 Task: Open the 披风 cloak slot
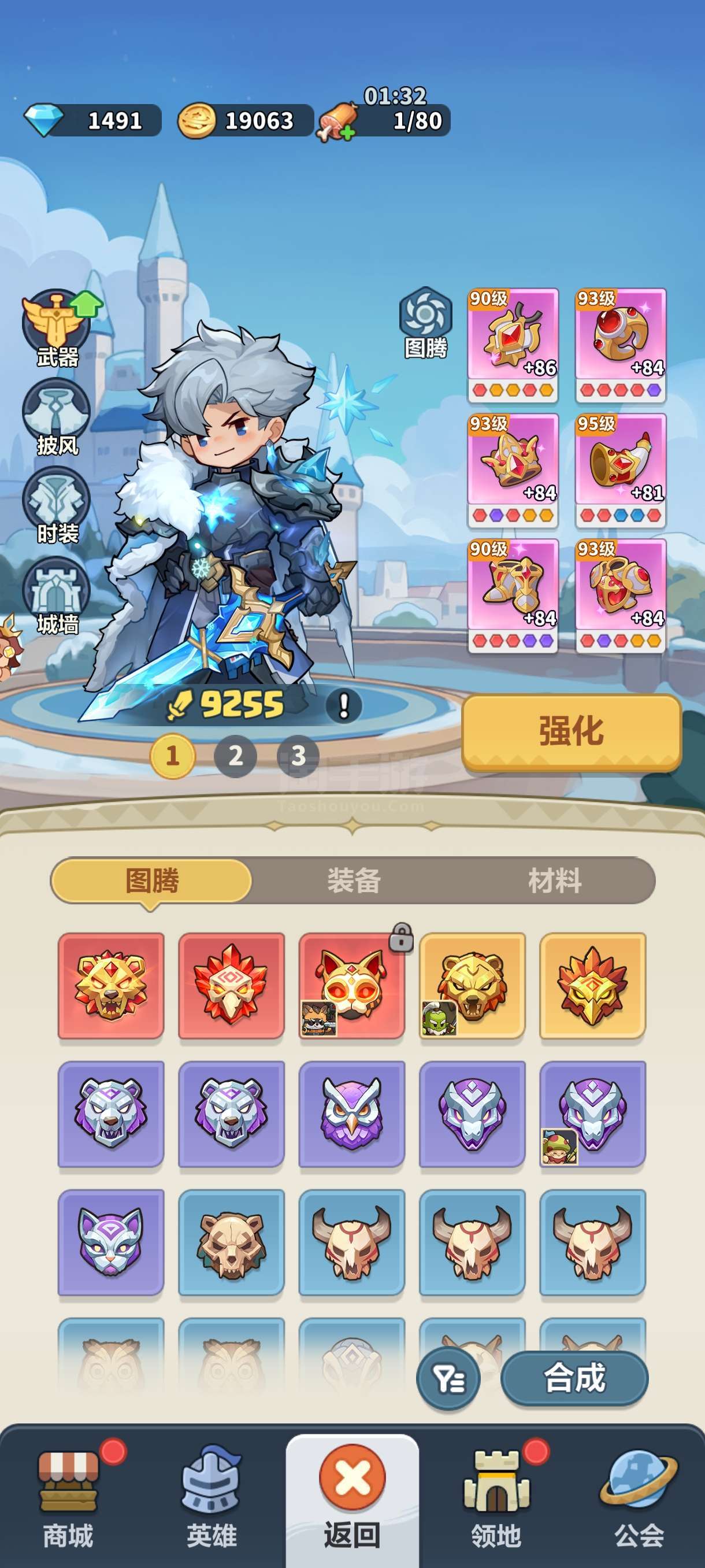(57, 417)
